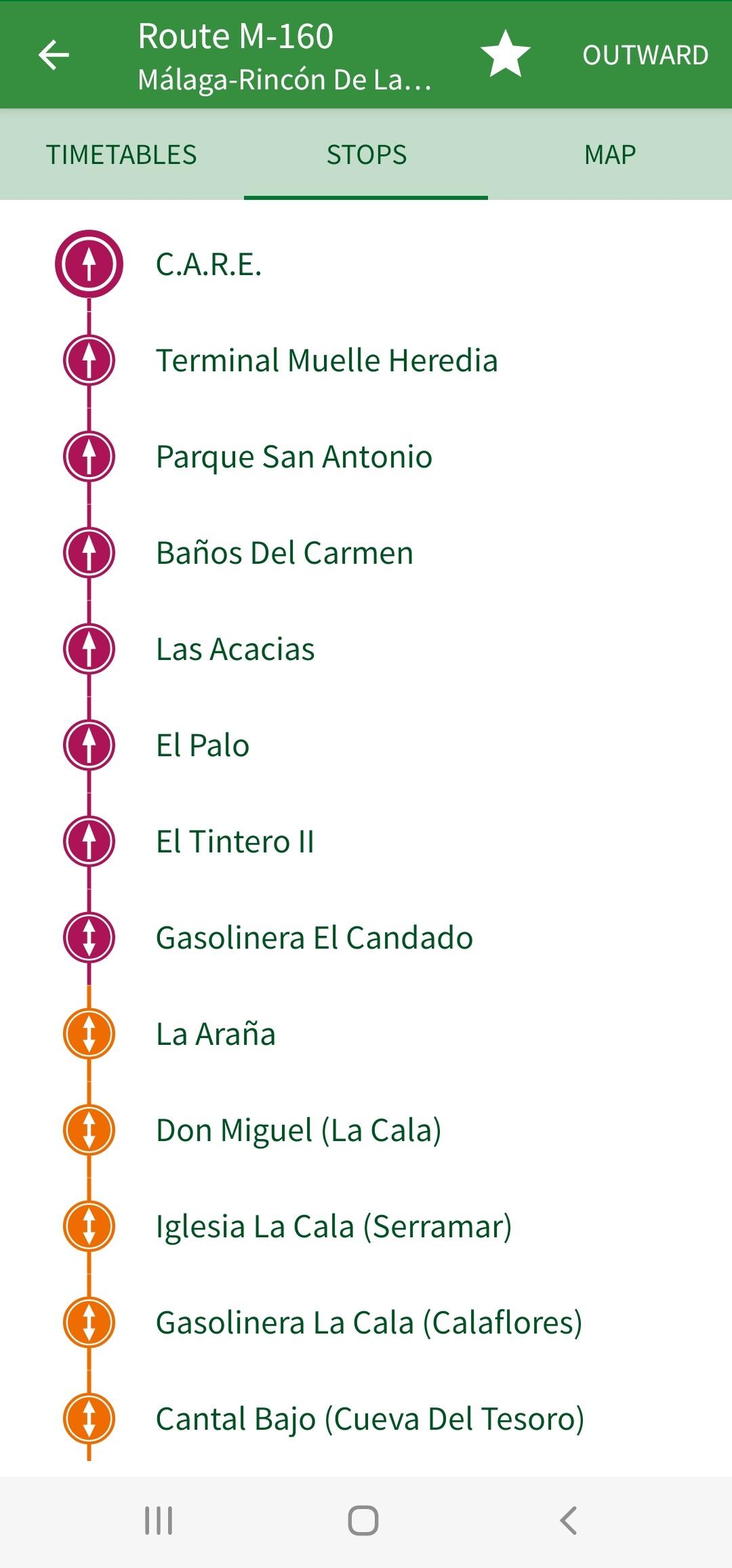Image resolution: width=732 pixels, height=1568 pixels.
Task: Switch direction with the OUTWARD button
Action: click(645, 55)
